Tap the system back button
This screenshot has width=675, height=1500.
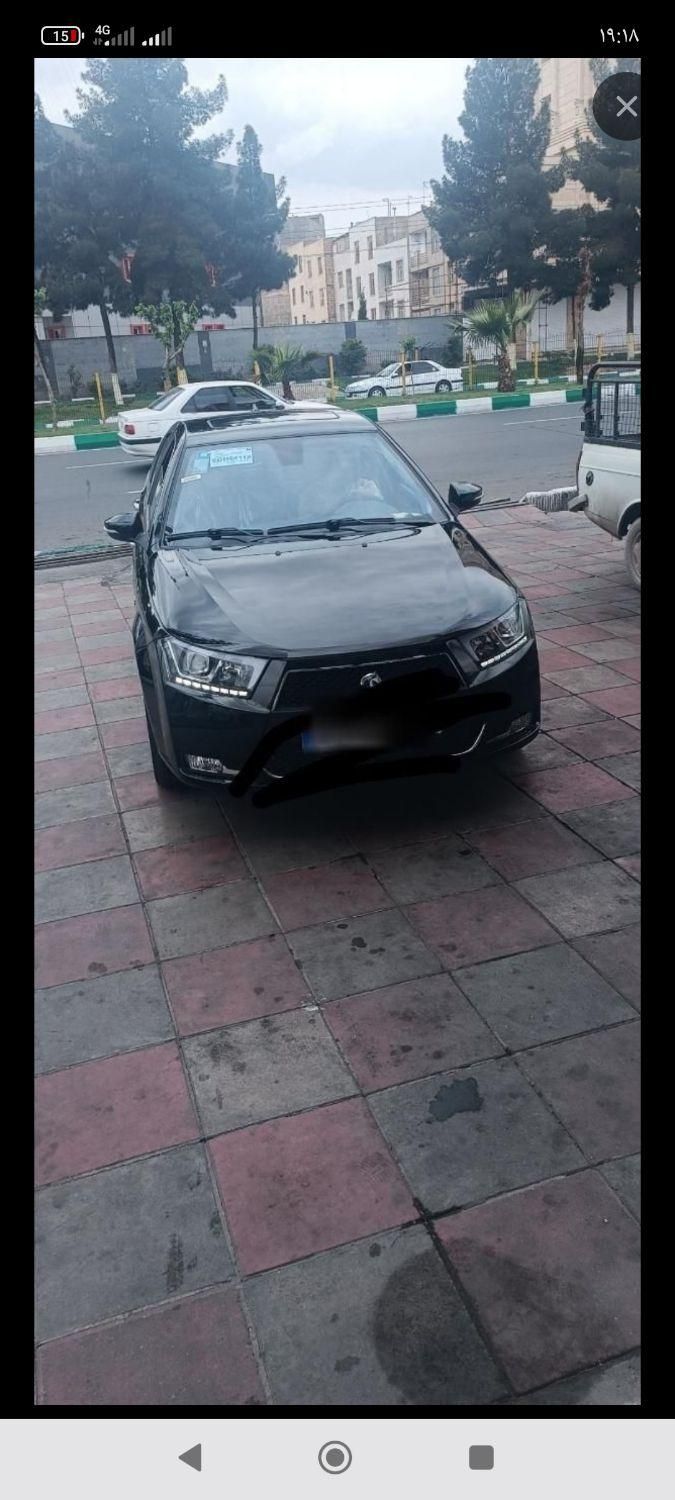[x=190, y=1457]
